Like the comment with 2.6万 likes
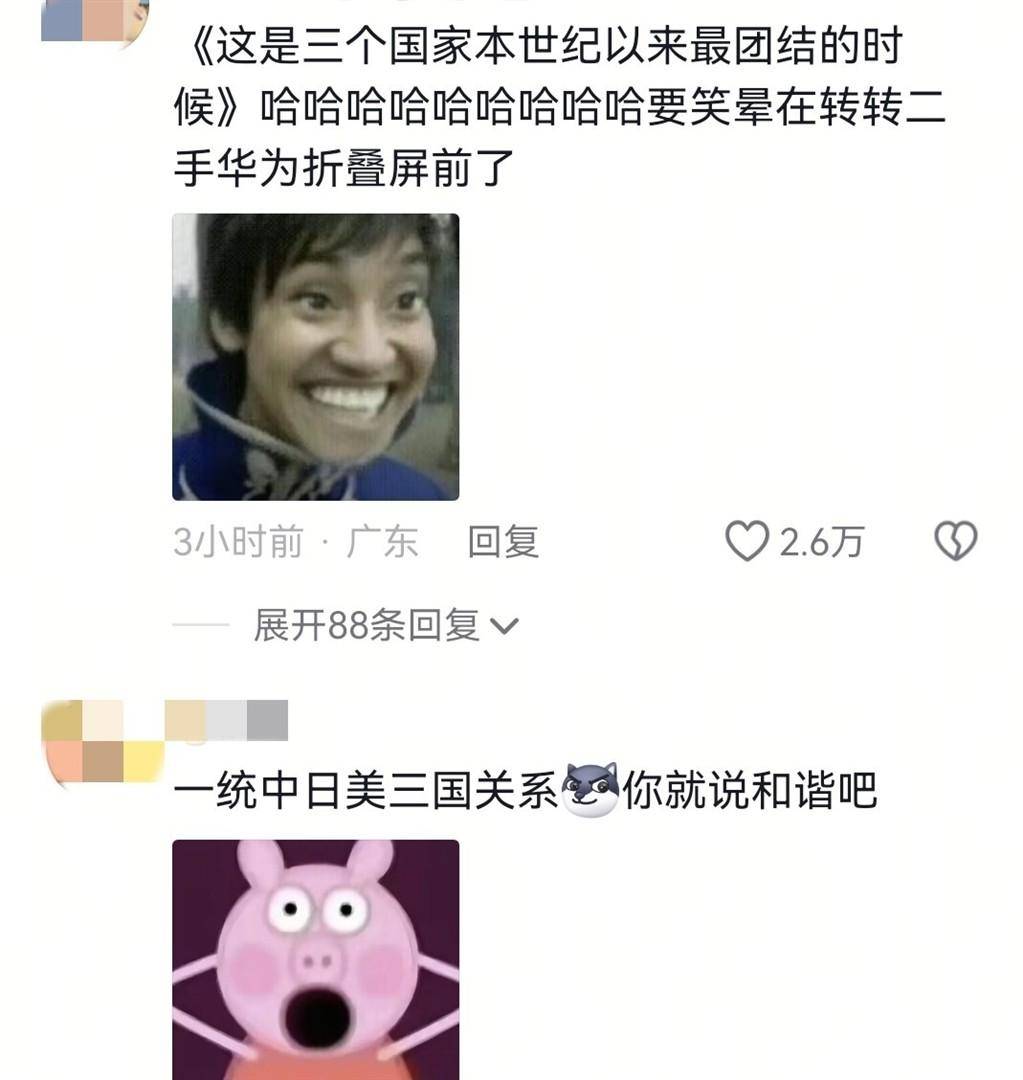1023x1080 pixels. [x=747, y=541]
